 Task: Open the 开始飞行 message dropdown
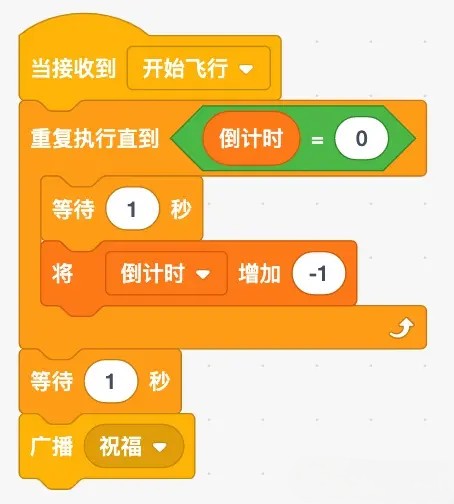(199, 68)
